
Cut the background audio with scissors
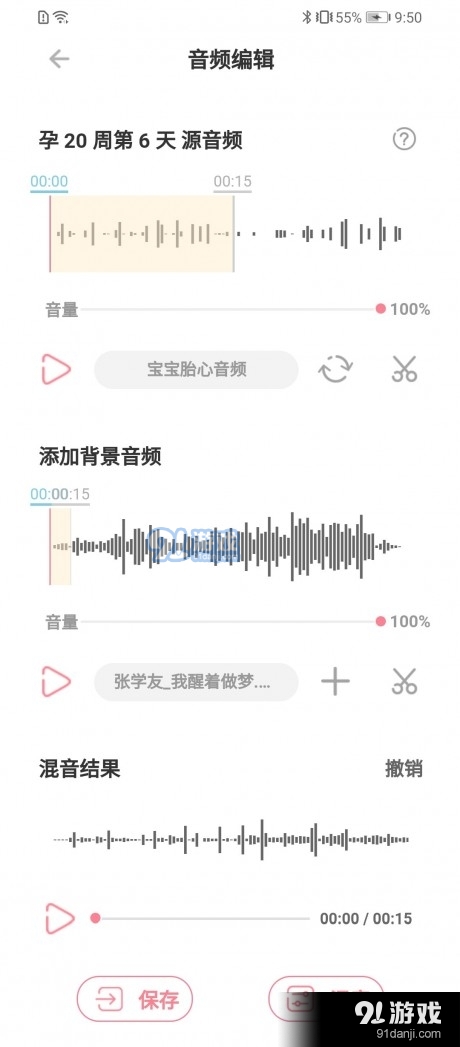click(404, 682)
